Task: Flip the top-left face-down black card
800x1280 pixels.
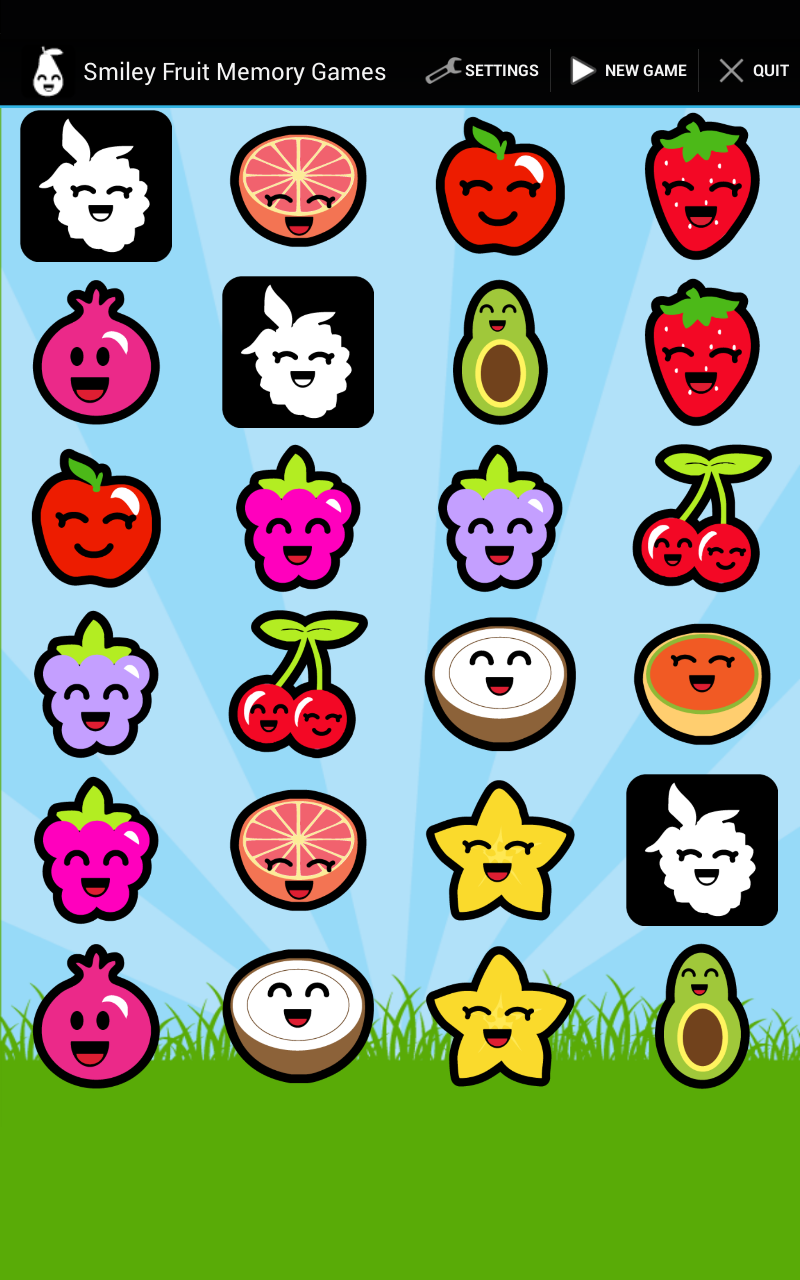Action: point(95,186)
